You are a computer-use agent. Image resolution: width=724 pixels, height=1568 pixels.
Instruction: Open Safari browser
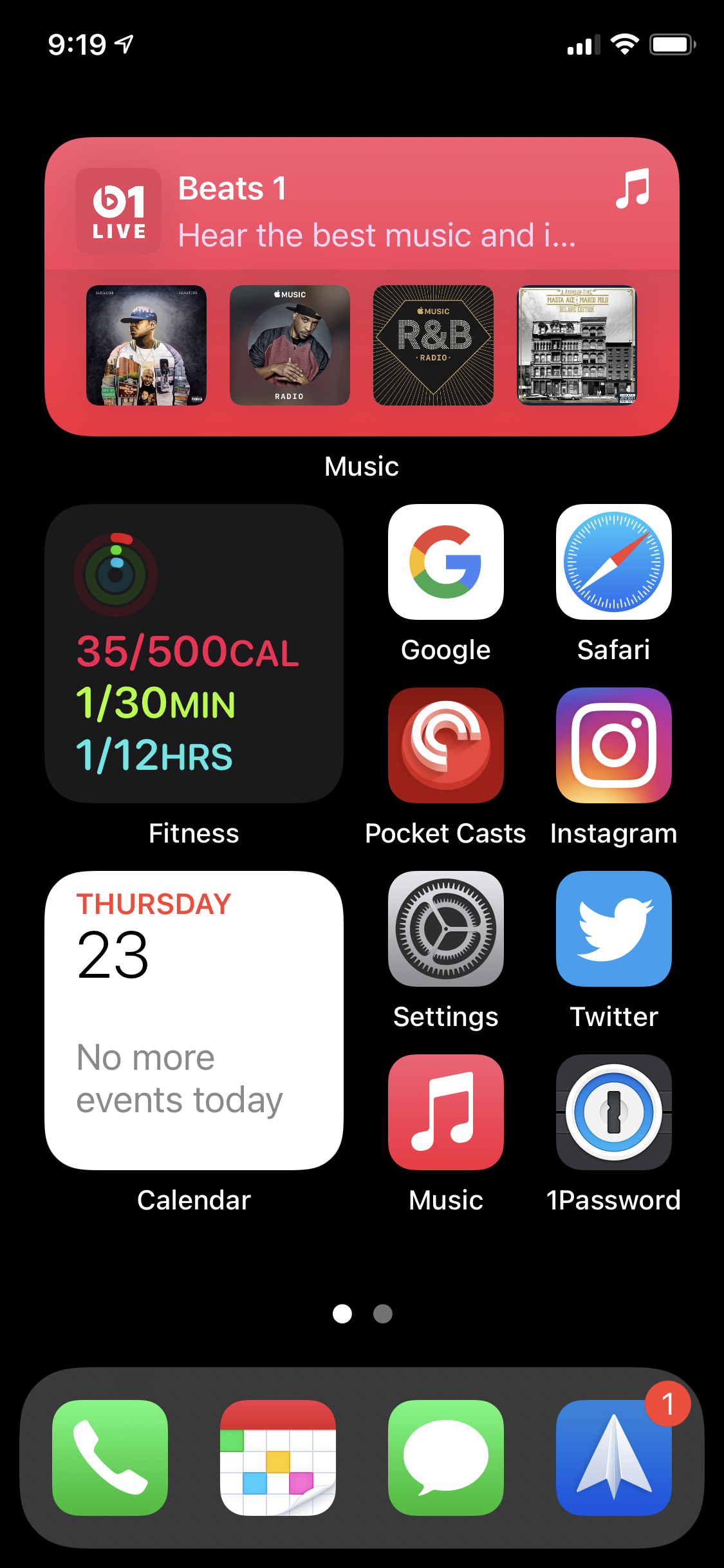(x=613, y=562)
